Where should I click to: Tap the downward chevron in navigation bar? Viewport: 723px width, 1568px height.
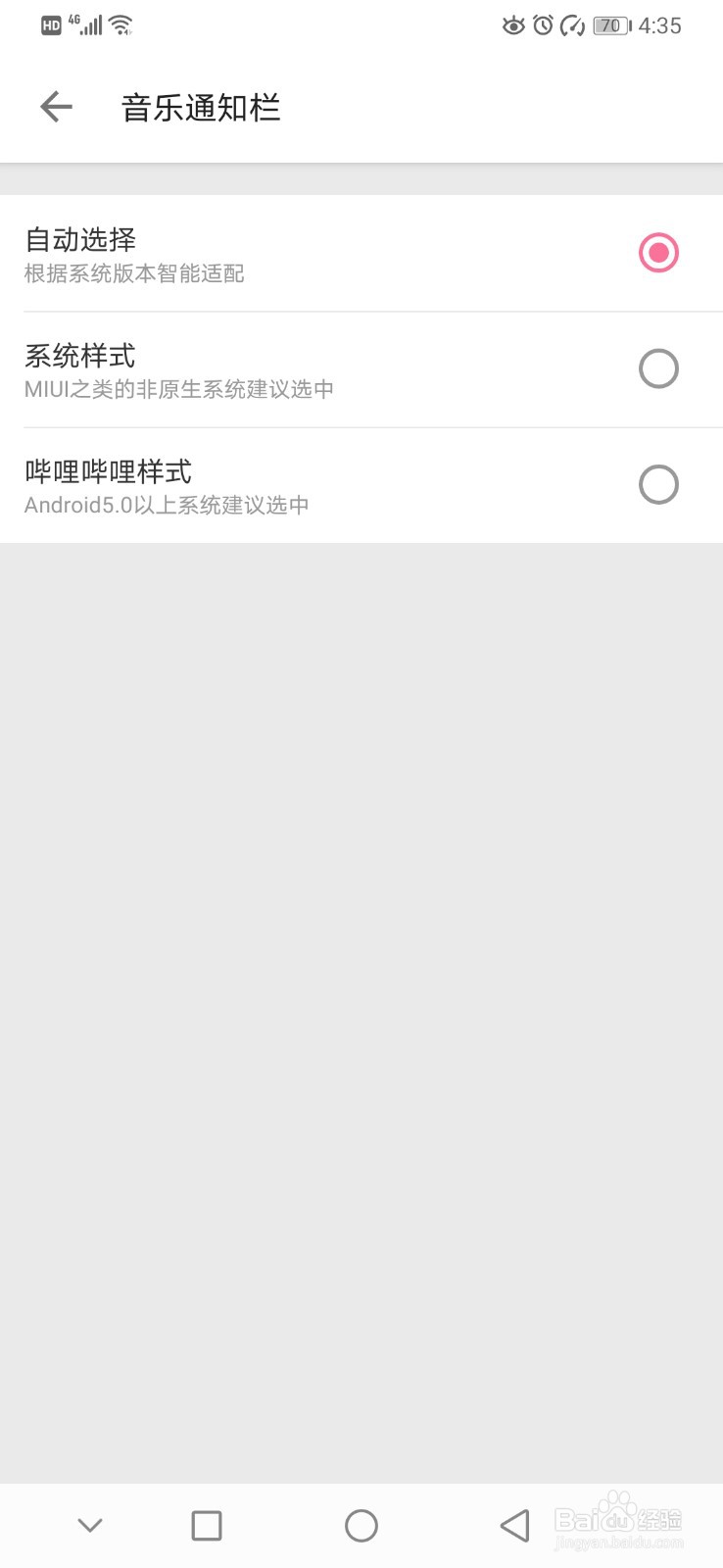pos(90,1525)
